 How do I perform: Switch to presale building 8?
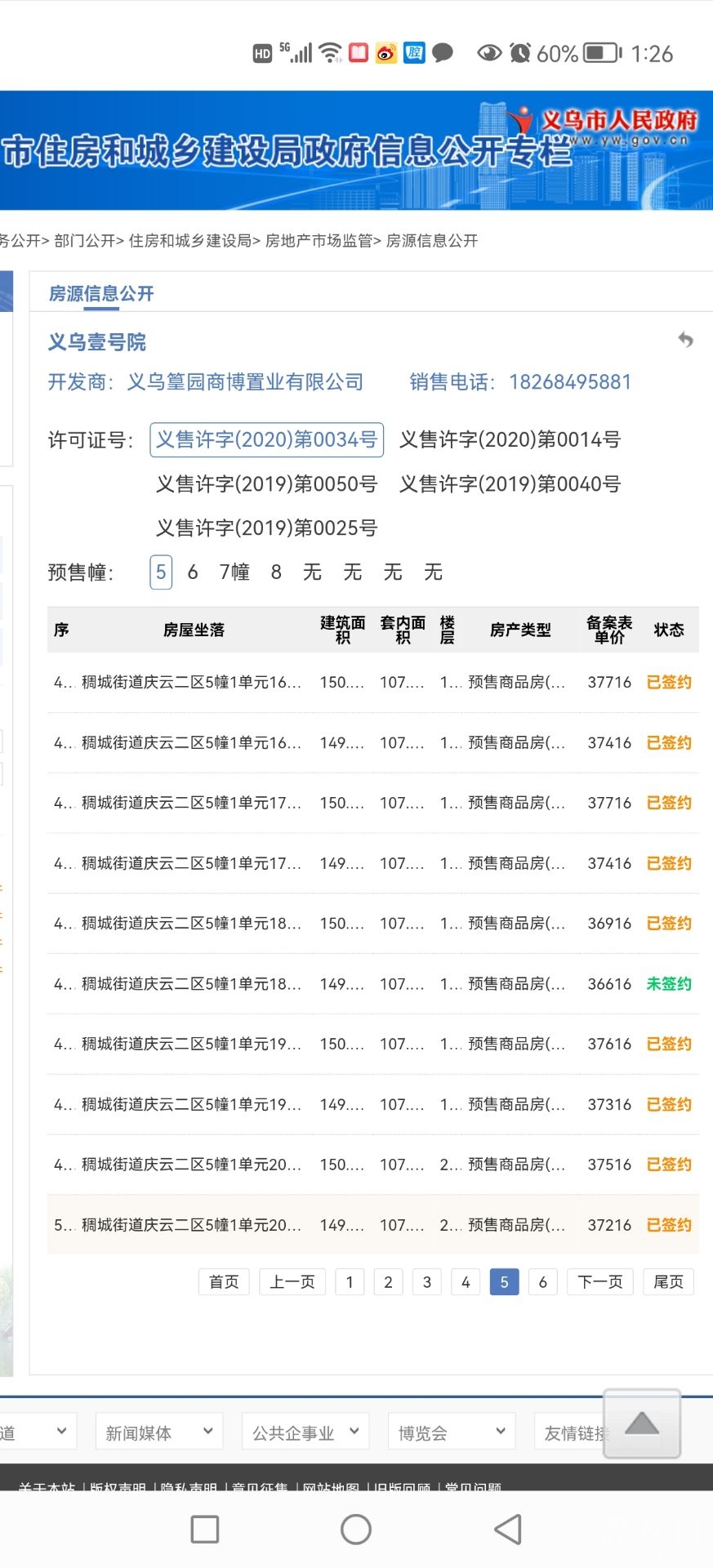click(x=276, y=572)
